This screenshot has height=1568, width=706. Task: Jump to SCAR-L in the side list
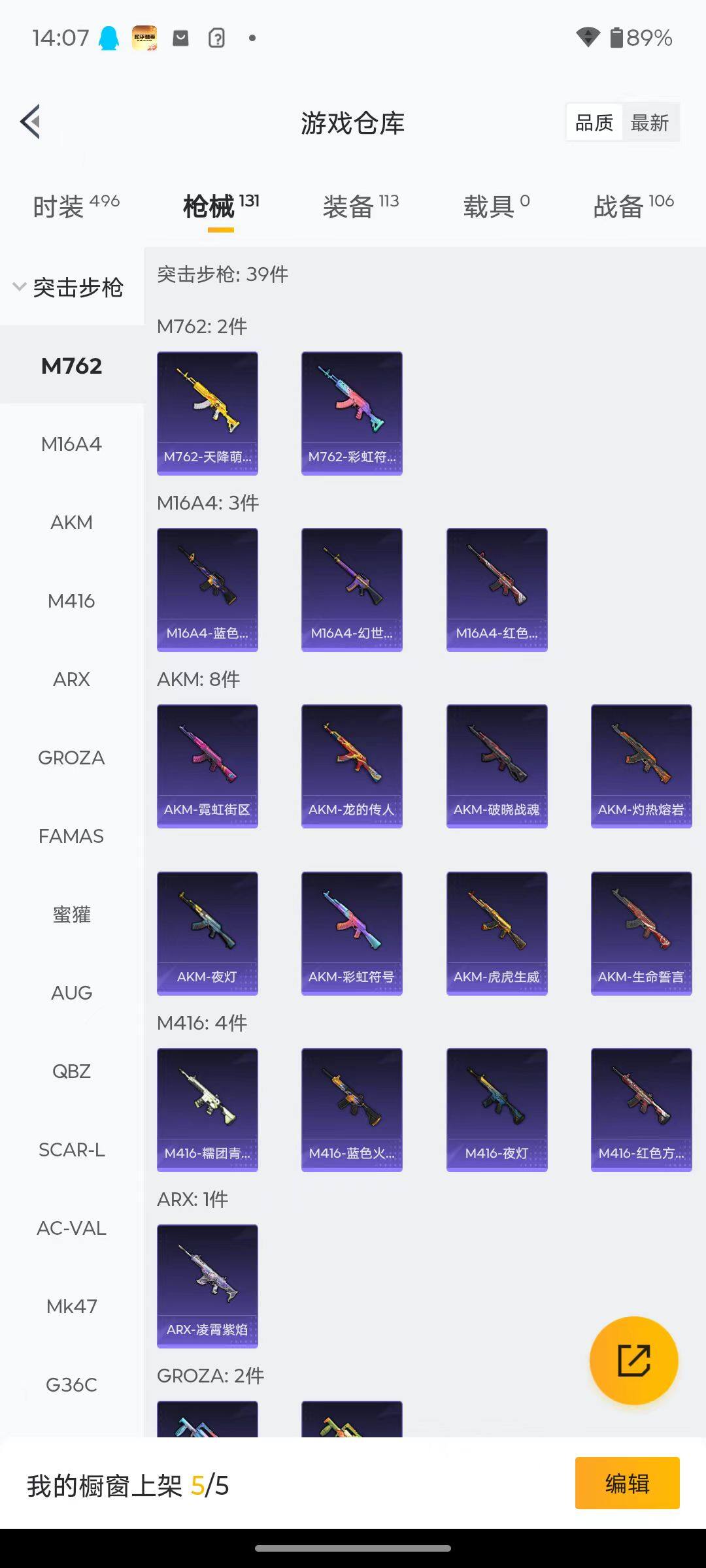click(71, 1150)
